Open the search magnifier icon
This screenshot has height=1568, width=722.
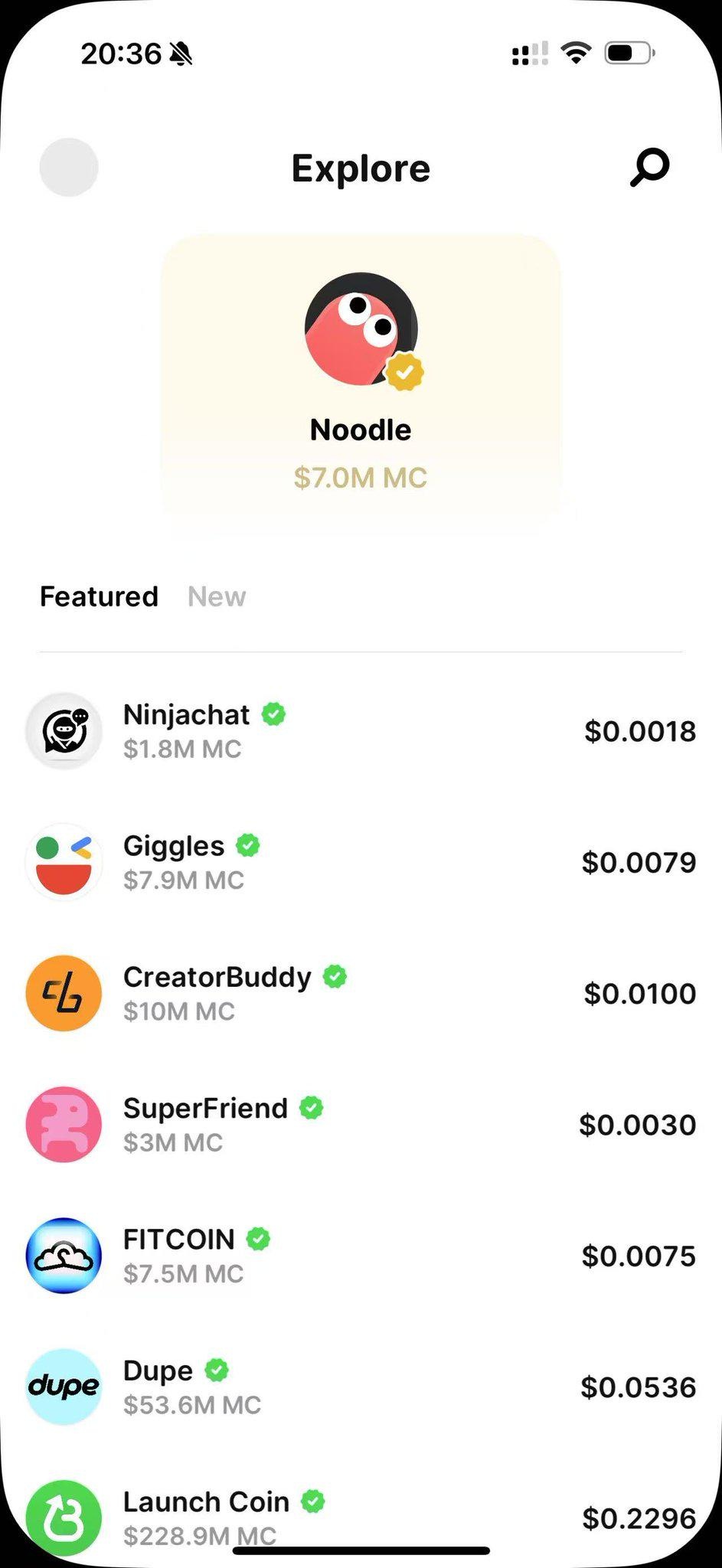tap(649, 168)
